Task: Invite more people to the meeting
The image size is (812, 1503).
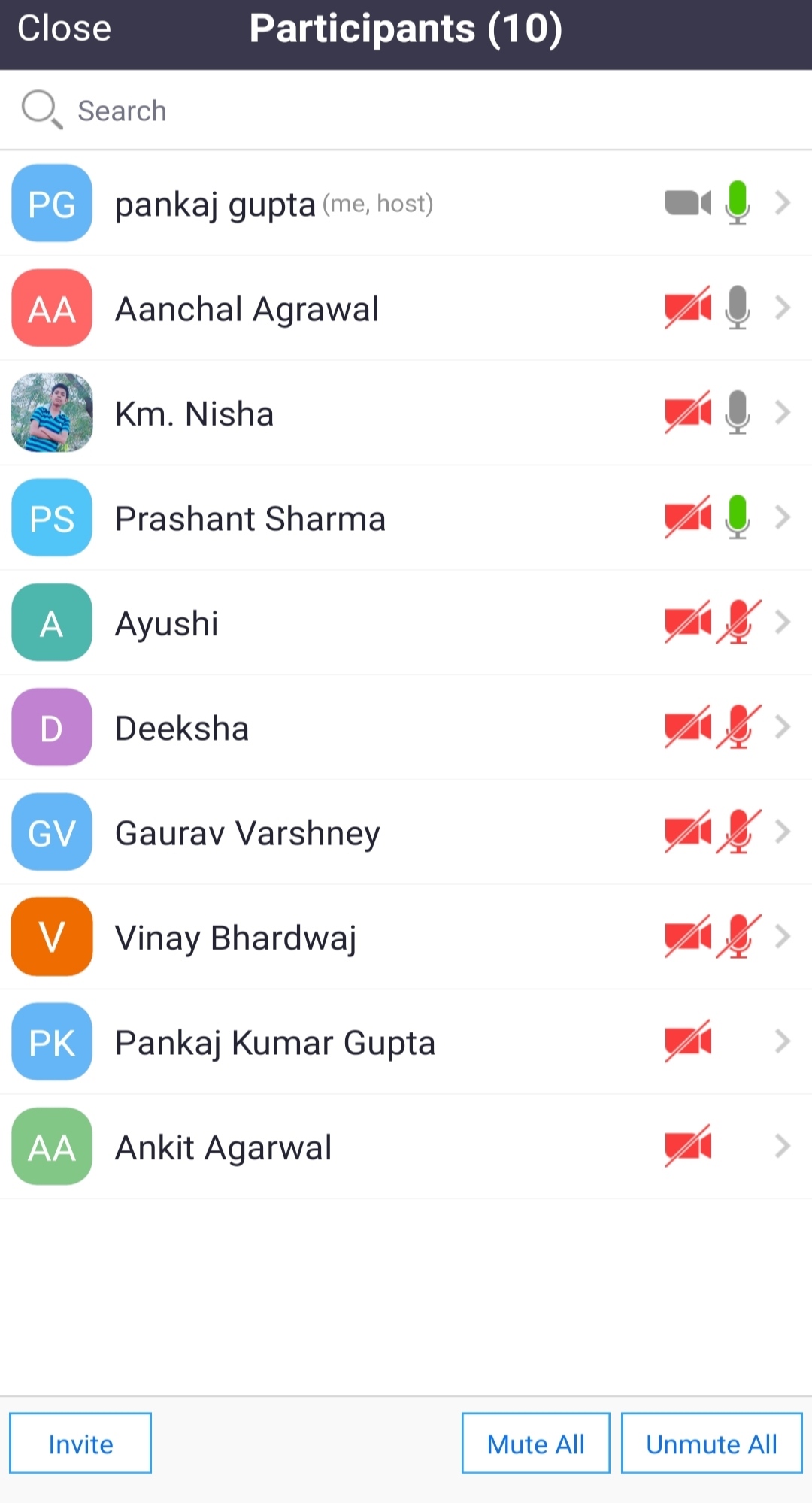Action: pyautogui.click(x=80, y=1443)
